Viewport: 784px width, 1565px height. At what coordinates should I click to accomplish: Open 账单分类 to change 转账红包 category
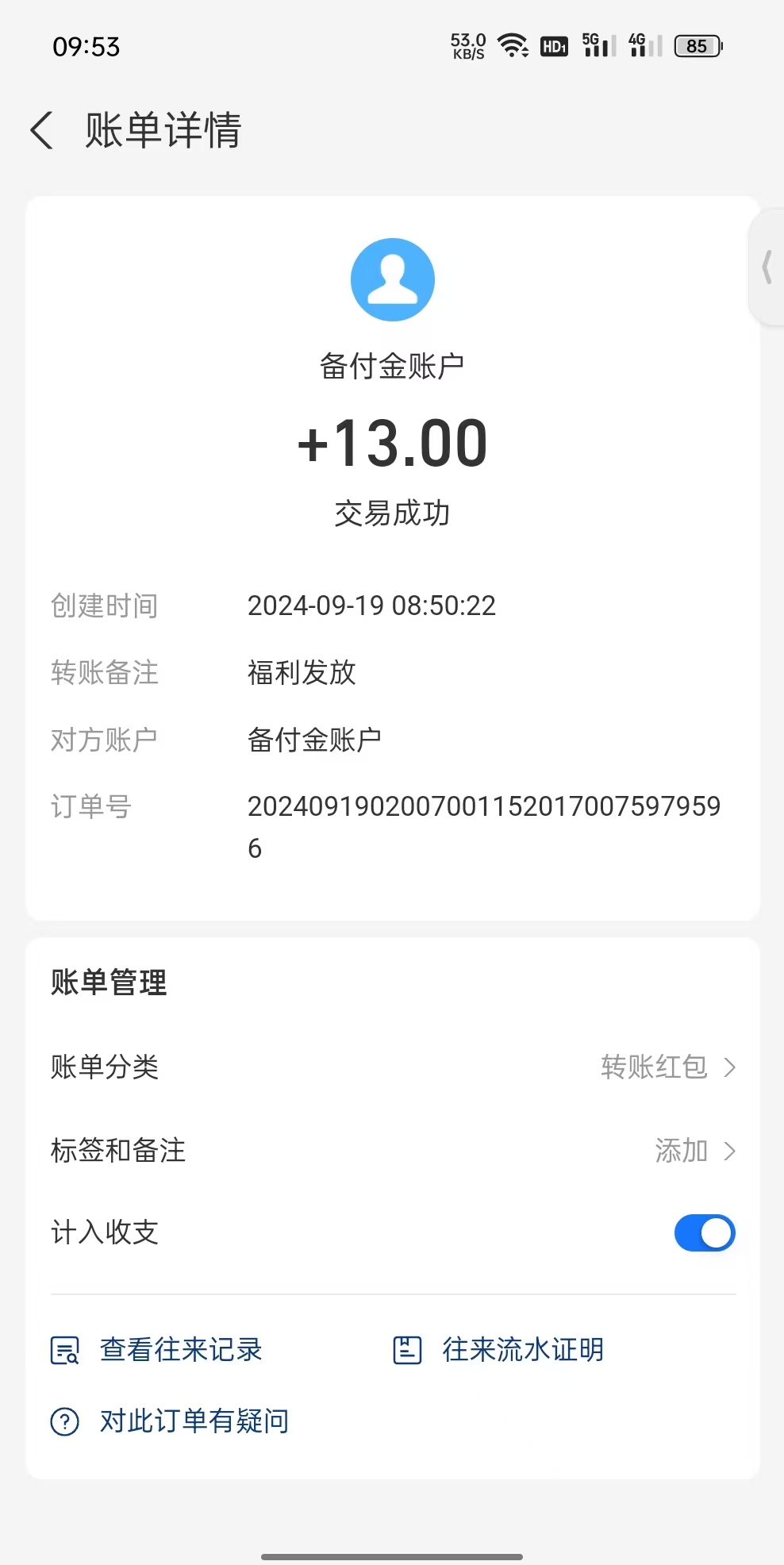393,1067
